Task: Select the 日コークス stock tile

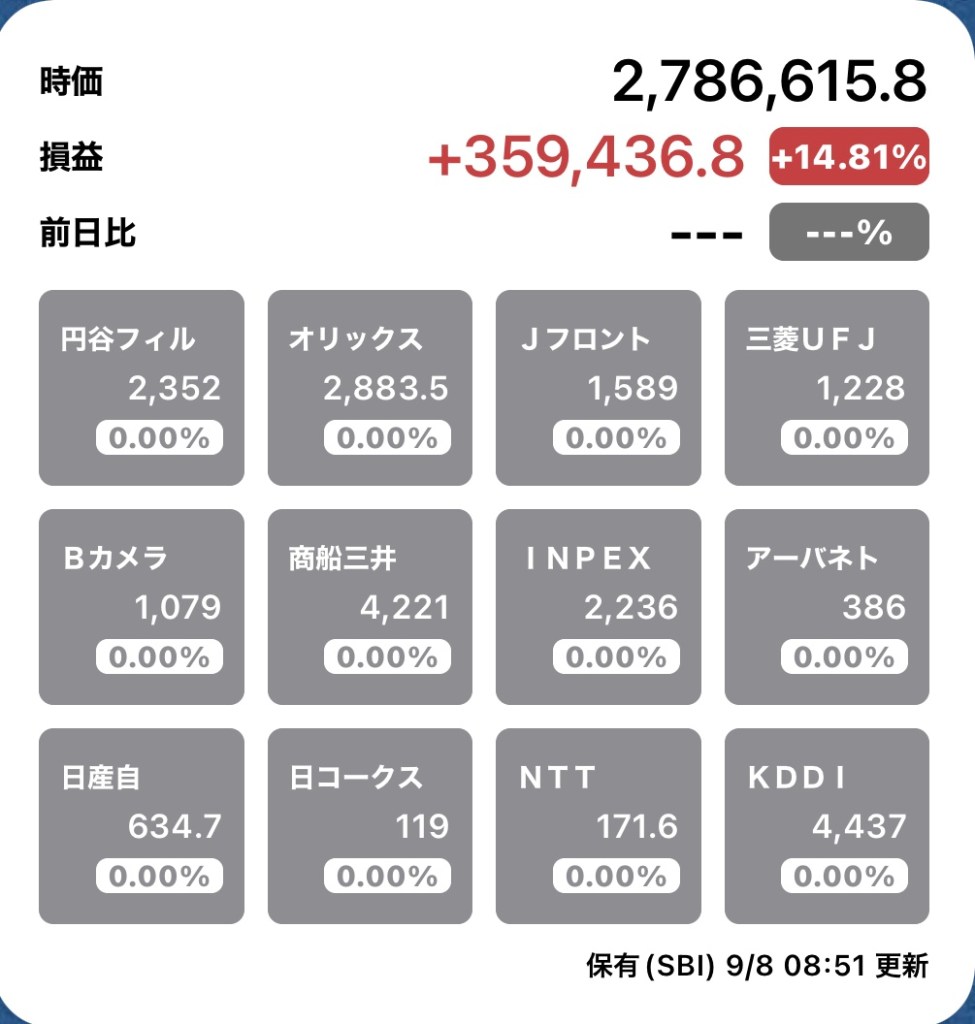Action: click(x=369, y=826)
